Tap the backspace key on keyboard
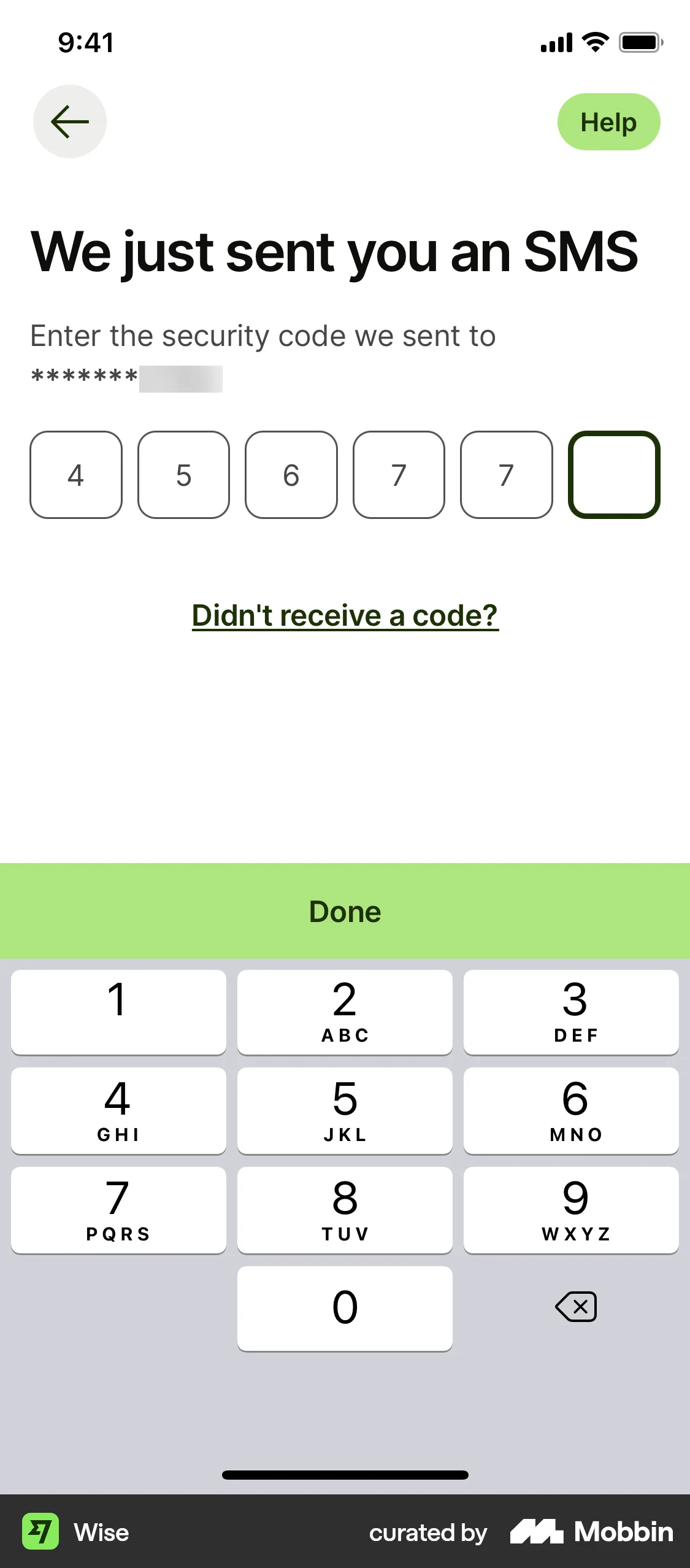Image resolution: width=690 pixels, height=1568 pixels. tap(575, 1306)
